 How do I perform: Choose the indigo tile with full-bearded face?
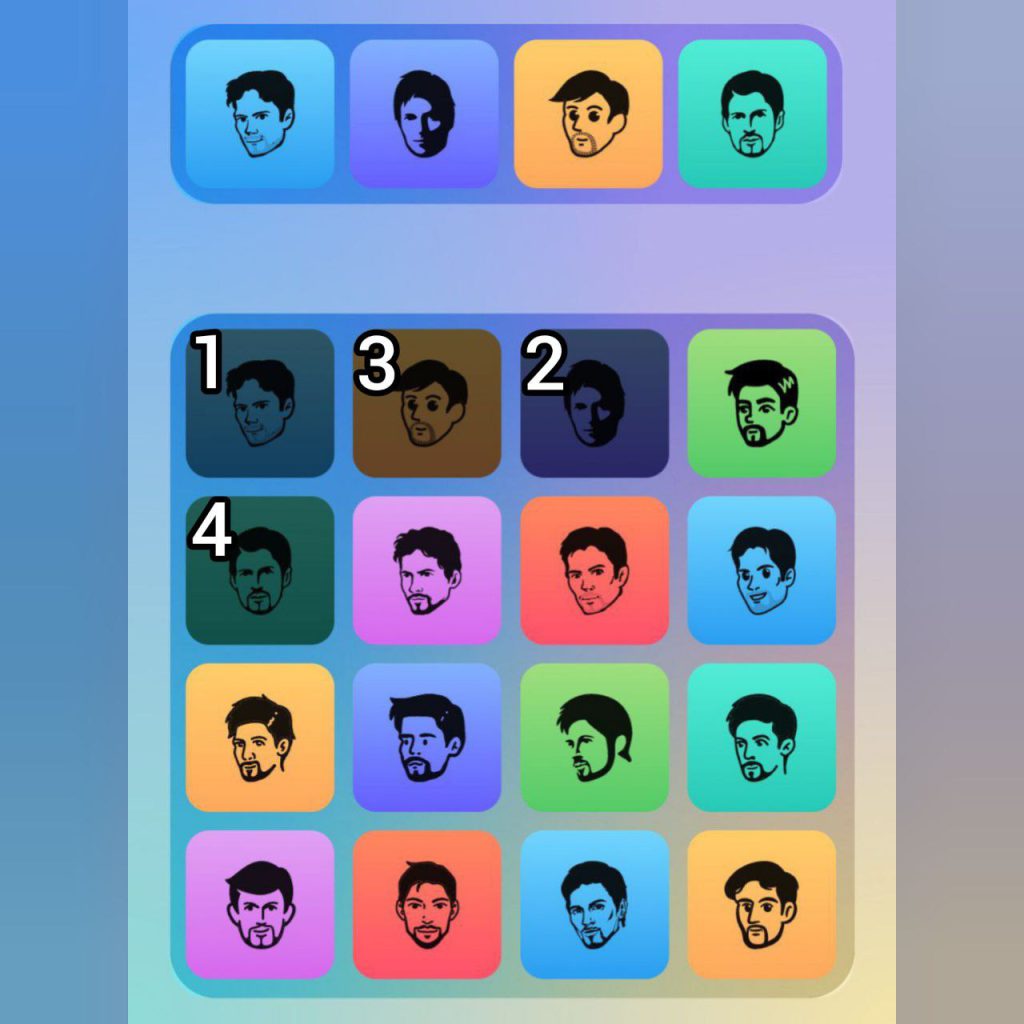pos(427,737)
